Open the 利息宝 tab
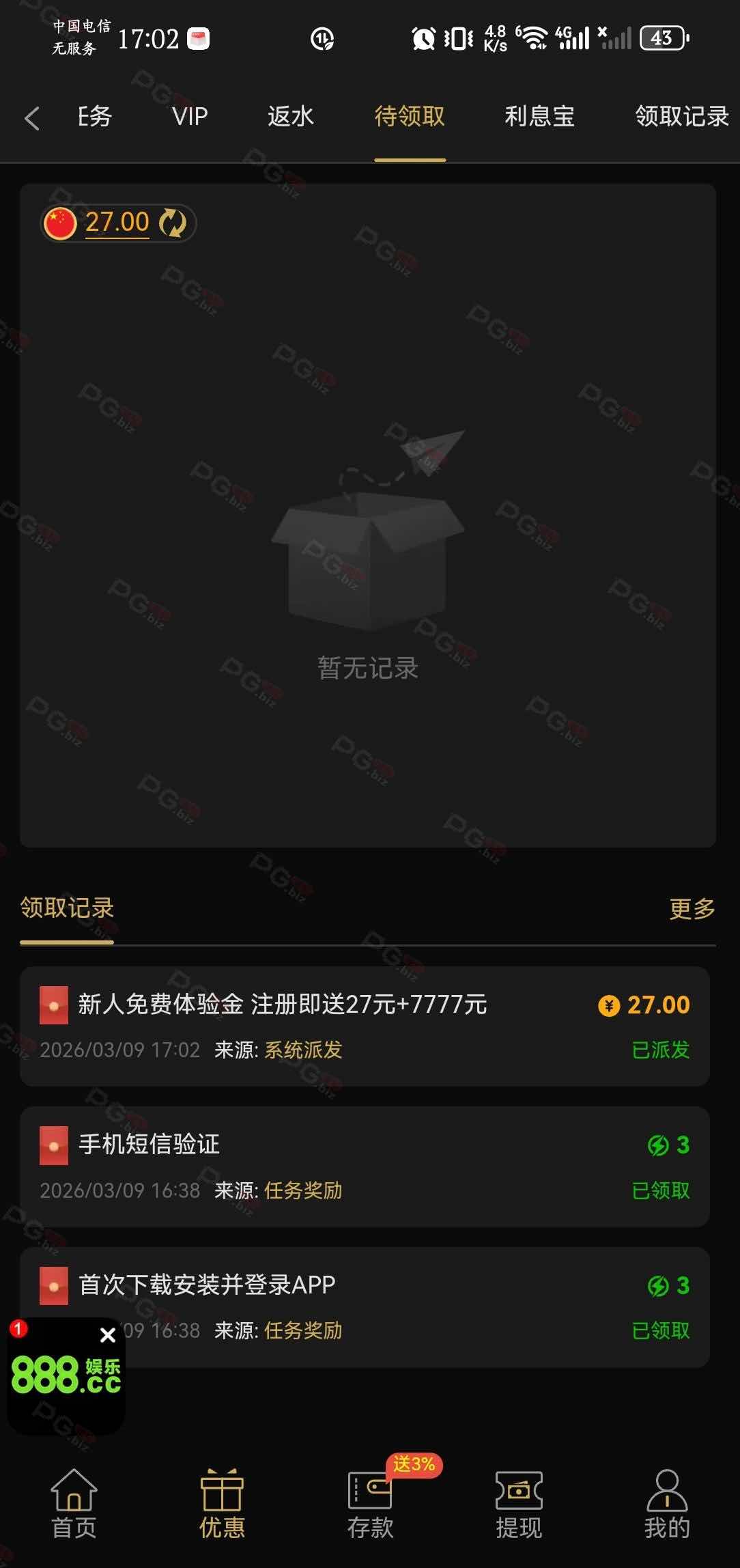Viewport: 740px width, 1568px height. point(539,117)
